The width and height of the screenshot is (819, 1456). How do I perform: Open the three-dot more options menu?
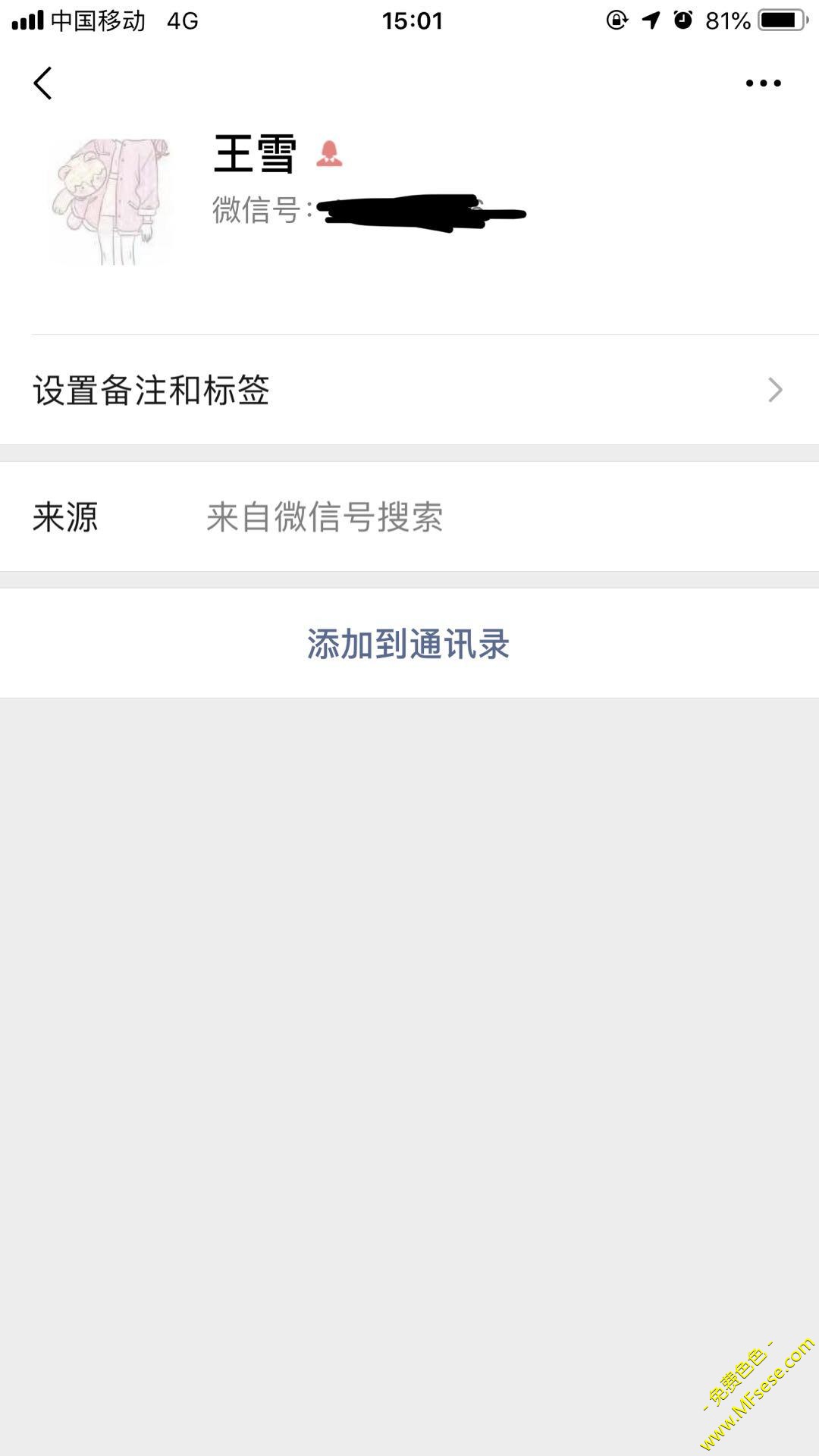tap(763, 83)
